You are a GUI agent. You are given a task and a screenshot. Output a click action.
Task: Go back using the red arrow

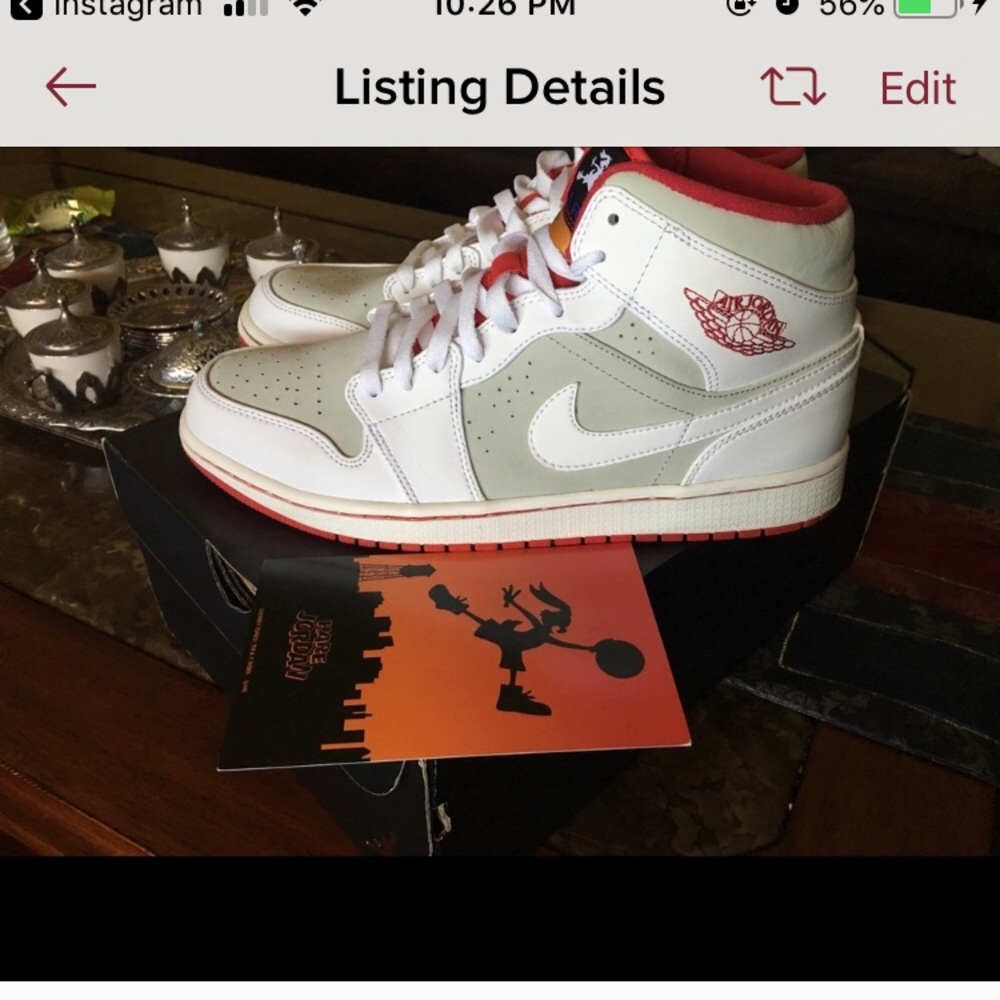pyautogui.click(x=71, y=87)
